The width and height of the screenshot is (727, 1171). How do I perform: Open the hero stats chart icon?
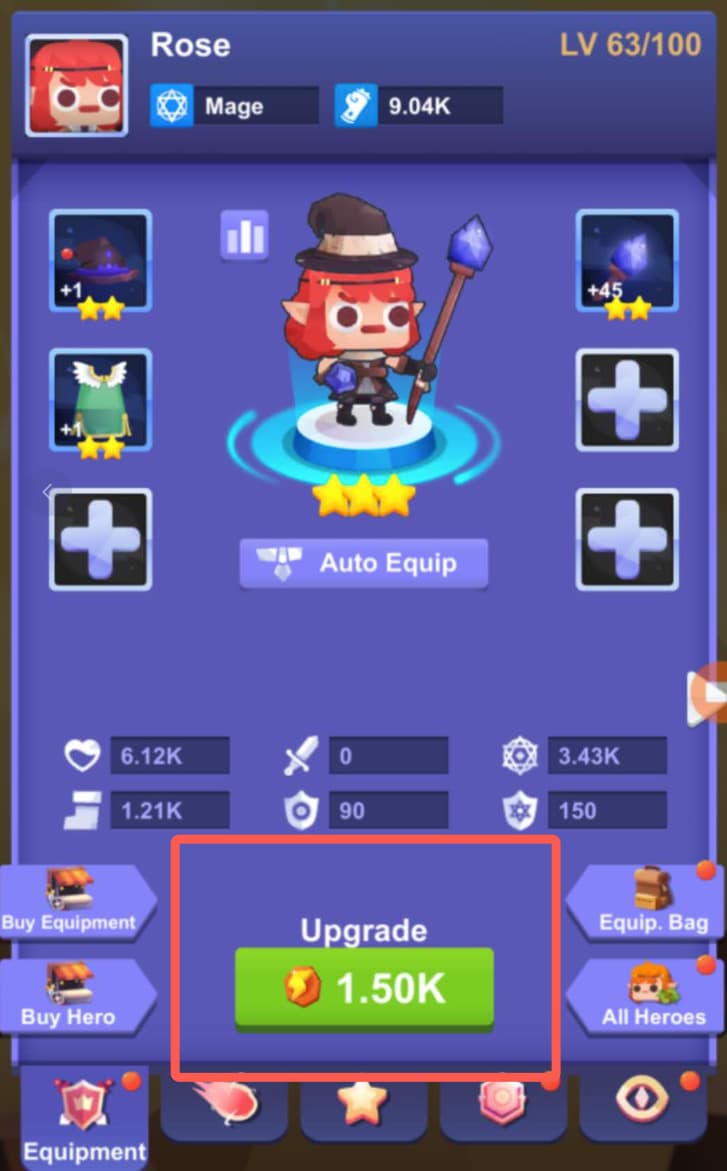[245, 235]
